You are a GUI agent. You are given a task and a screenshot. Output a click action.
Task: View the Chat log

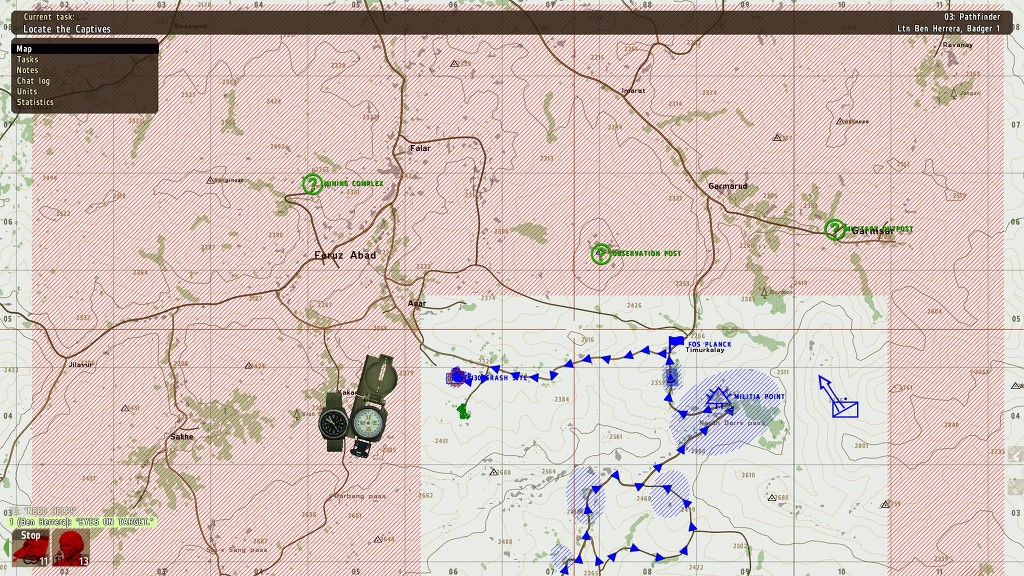click(33, 81)
